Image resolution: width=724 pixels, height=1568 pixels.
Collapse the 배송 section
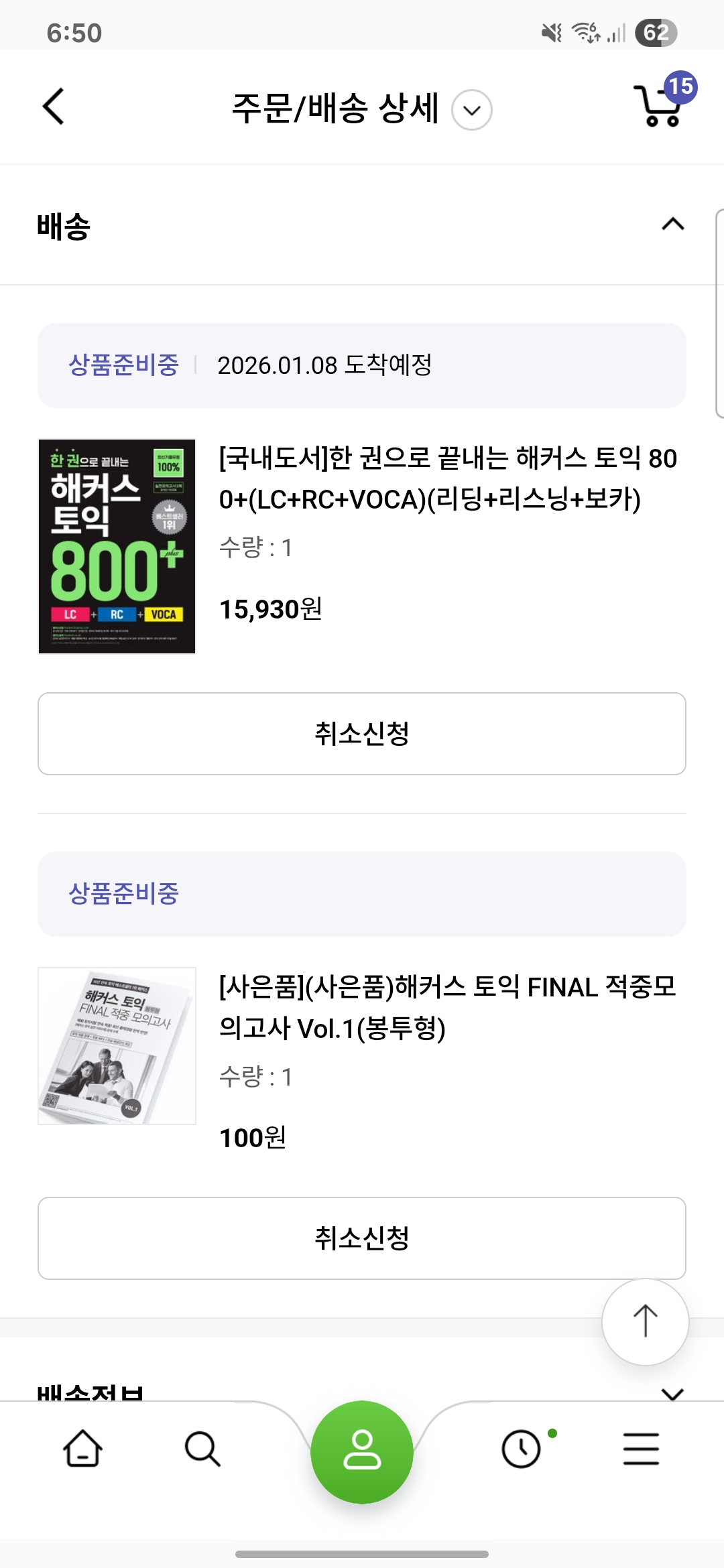click(672, 224)
